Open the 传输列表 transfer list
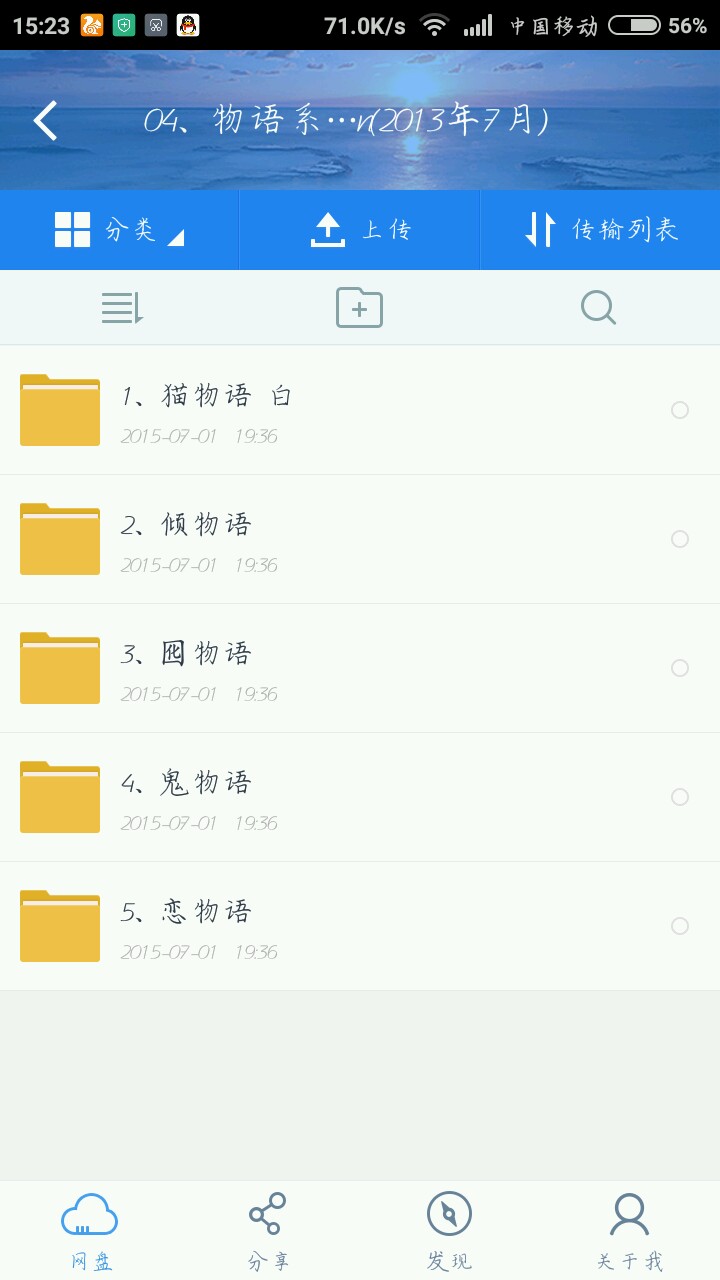 (x=600, y=230)
